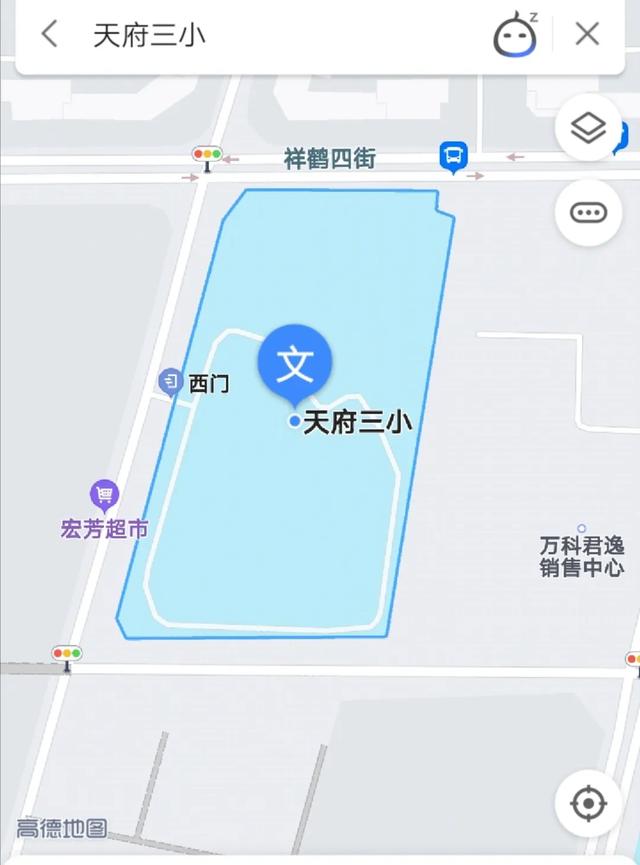
Task: Go back from the 天府三小 search
Action: tap(48, 34)
